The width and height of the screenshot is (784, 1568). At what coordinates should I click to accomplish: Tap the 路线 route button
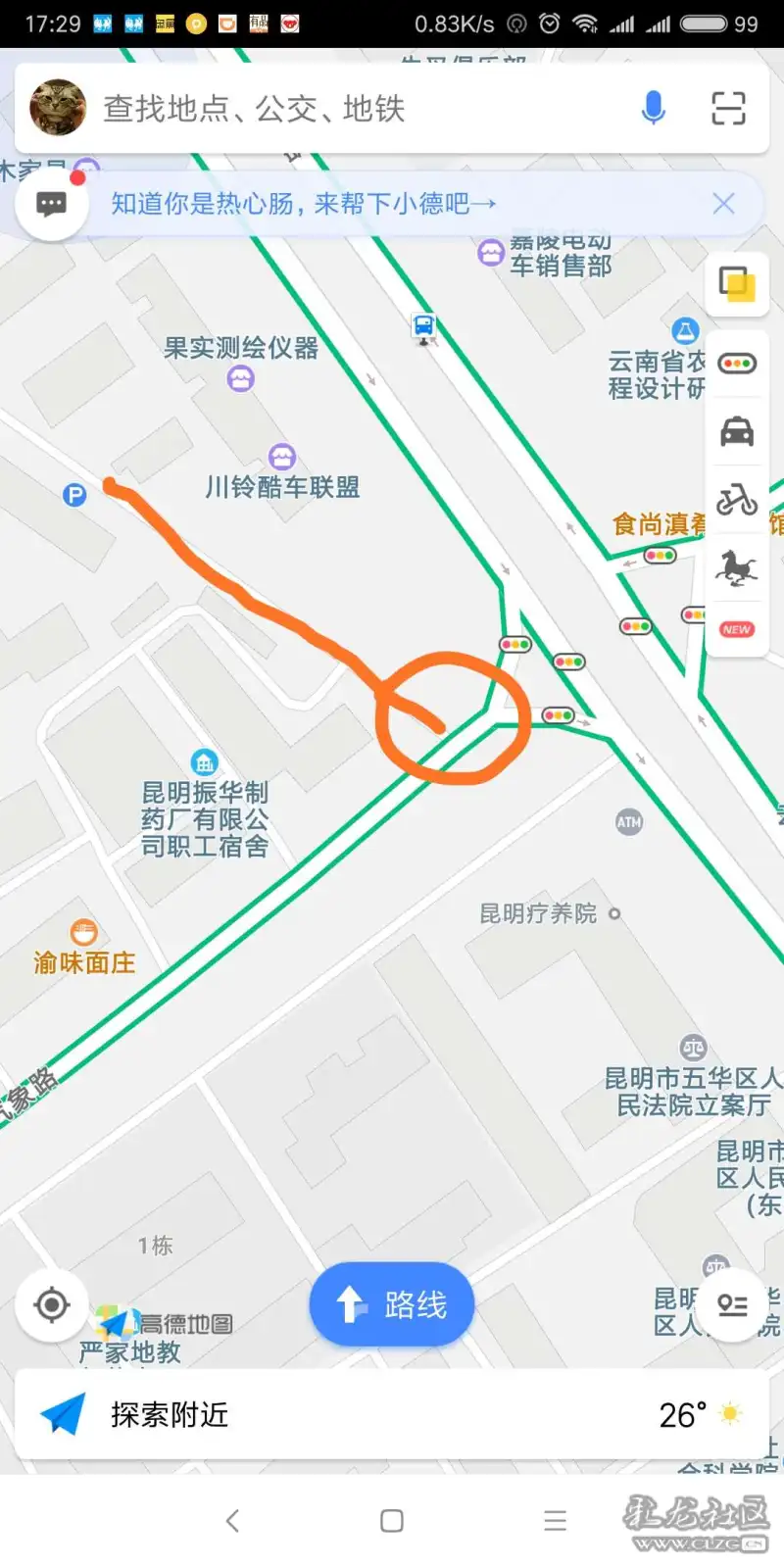click(392, 1304)
